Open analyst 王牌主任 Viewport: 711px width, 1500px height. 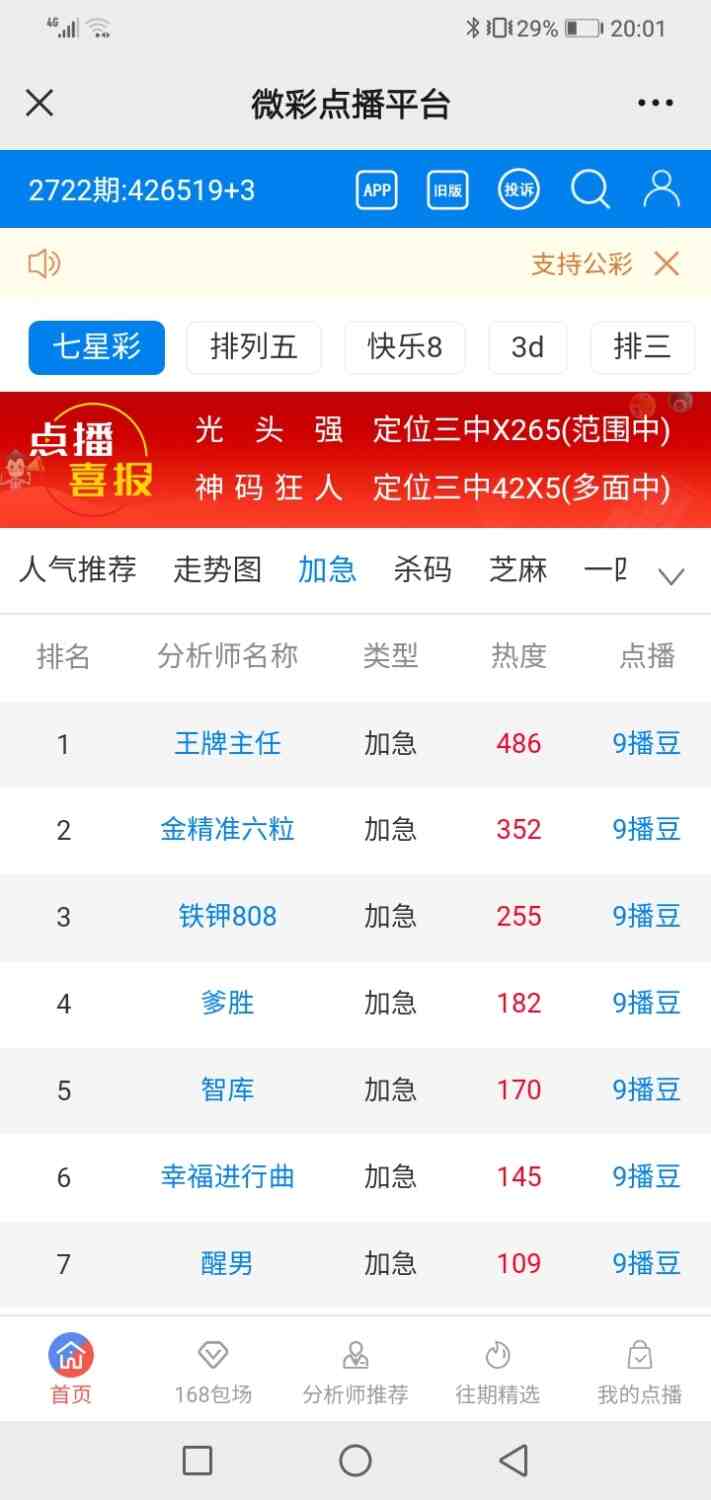(227, 743)
